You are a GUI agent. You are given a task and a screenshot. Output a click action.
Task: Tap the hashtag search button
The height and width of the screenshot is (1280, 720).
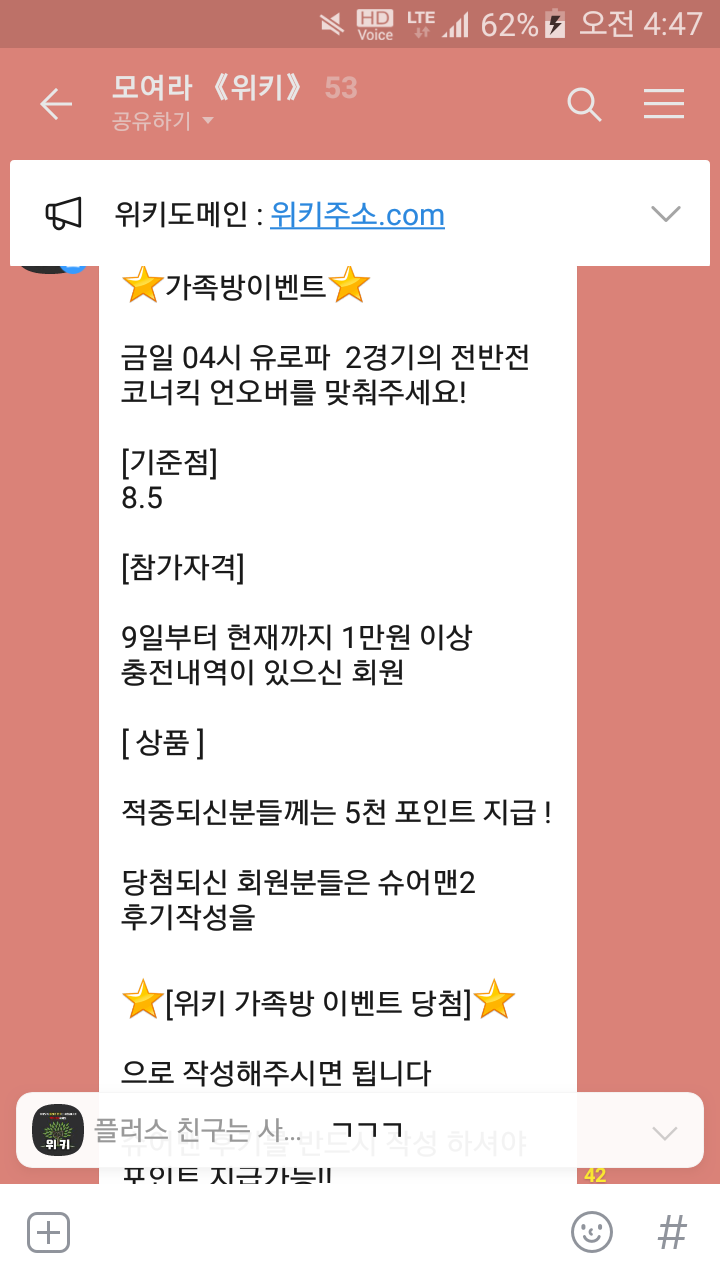672,1232
